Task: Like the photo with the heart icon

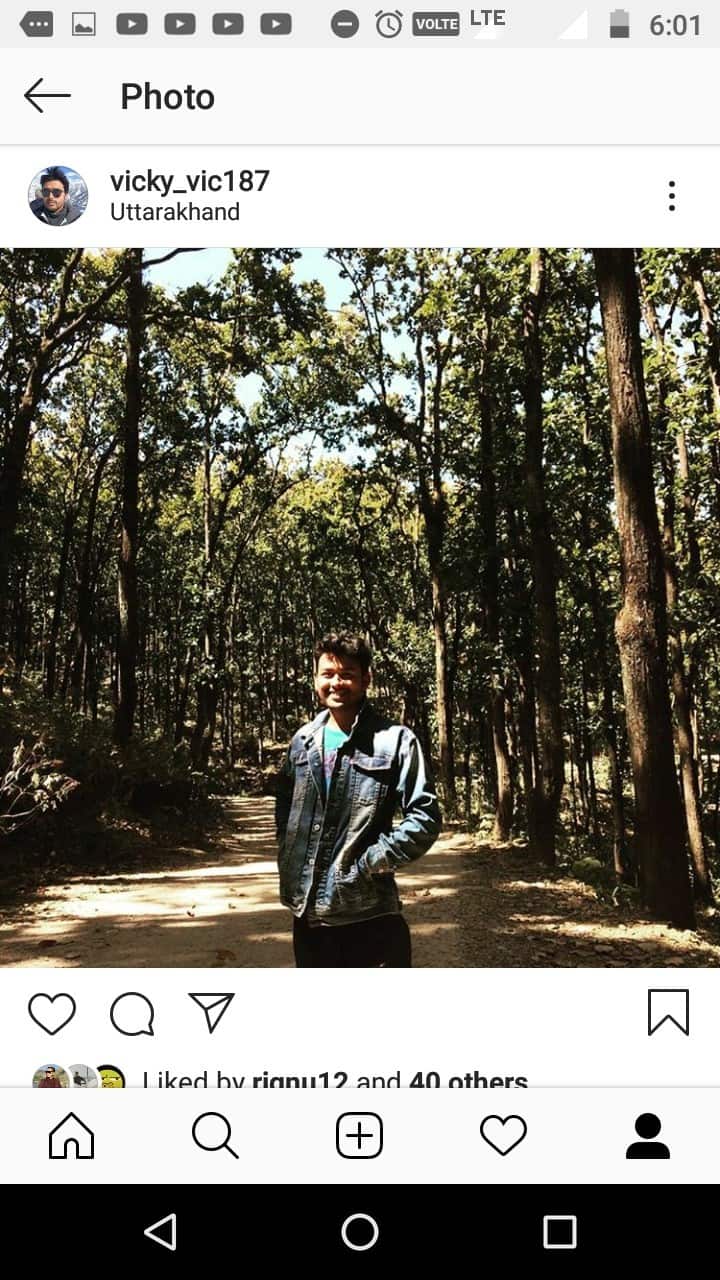Action: [53, 1012]
